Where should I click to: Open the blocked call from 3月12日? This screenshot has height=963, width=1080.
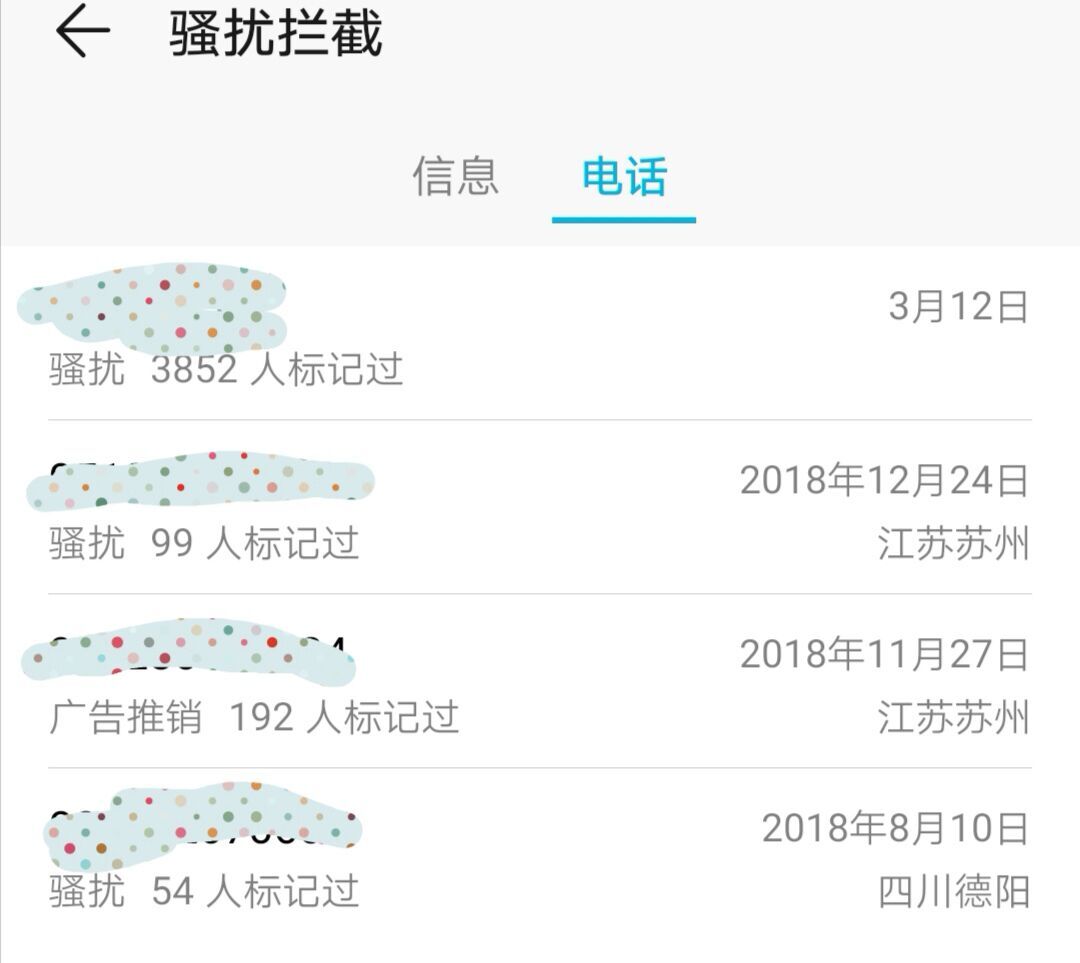coord(540,335)
